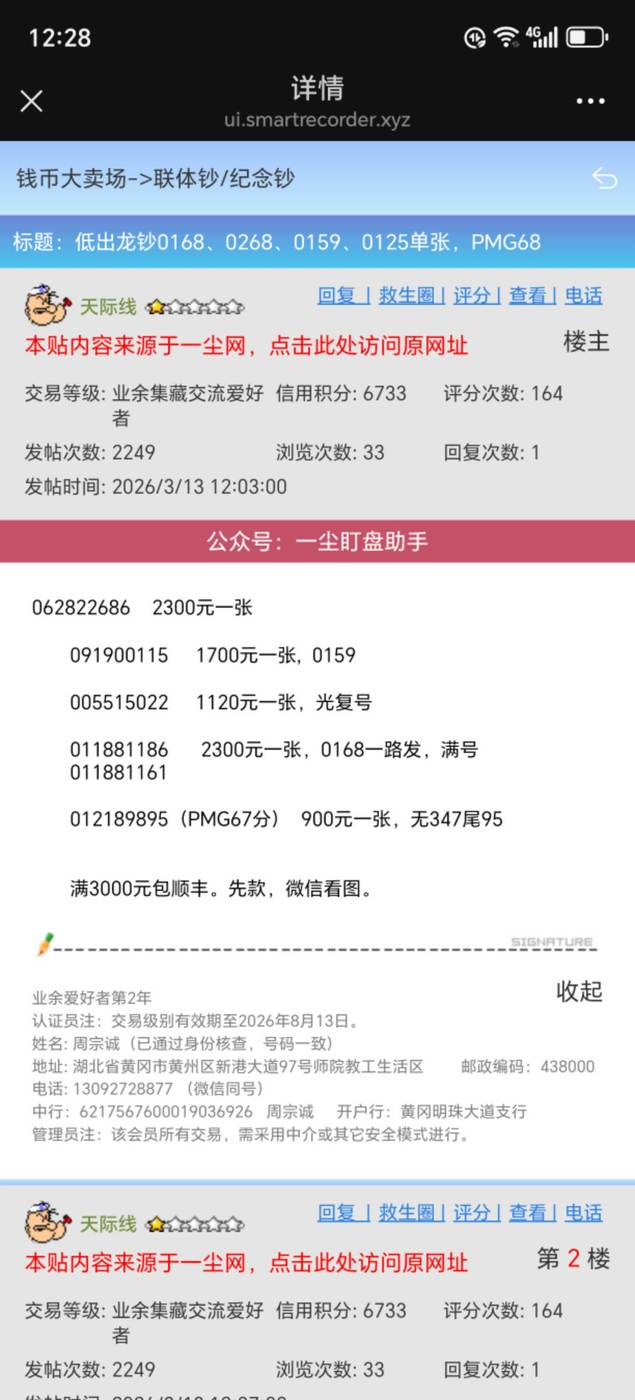Tap 查看 link on the 第2楼 post
This screenshot has width=635, height=1400.
pos(529,1212)
